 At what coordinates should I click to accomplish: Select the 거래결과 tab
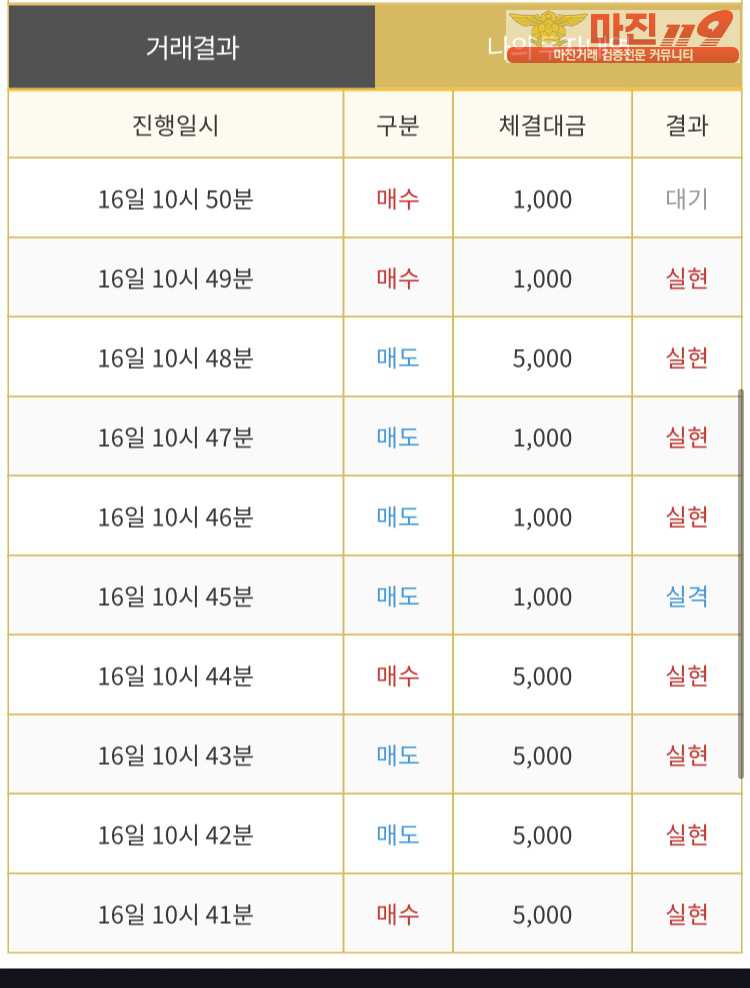pos(192,47)
